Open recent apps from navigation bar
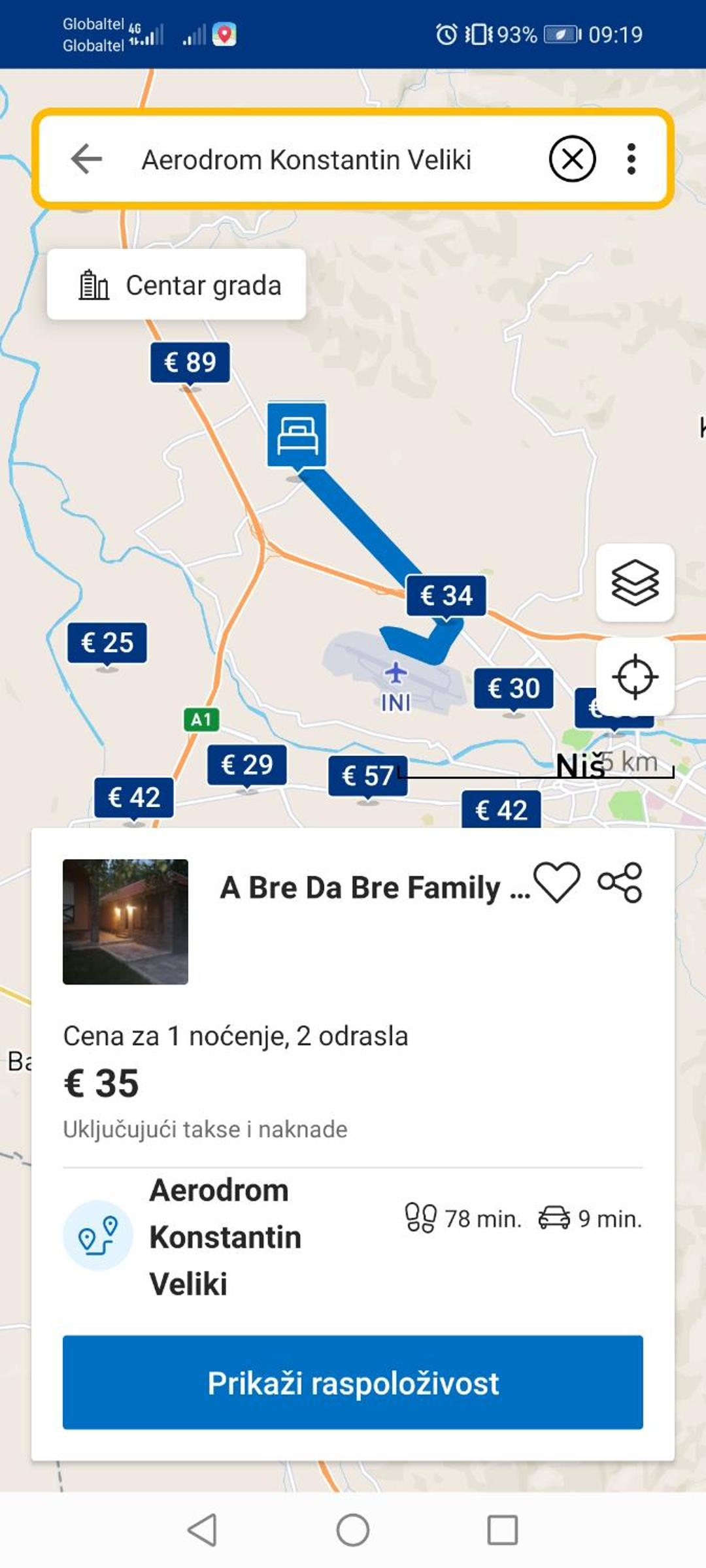Viewport: 706px width, 1568px height. [502, 1530]
